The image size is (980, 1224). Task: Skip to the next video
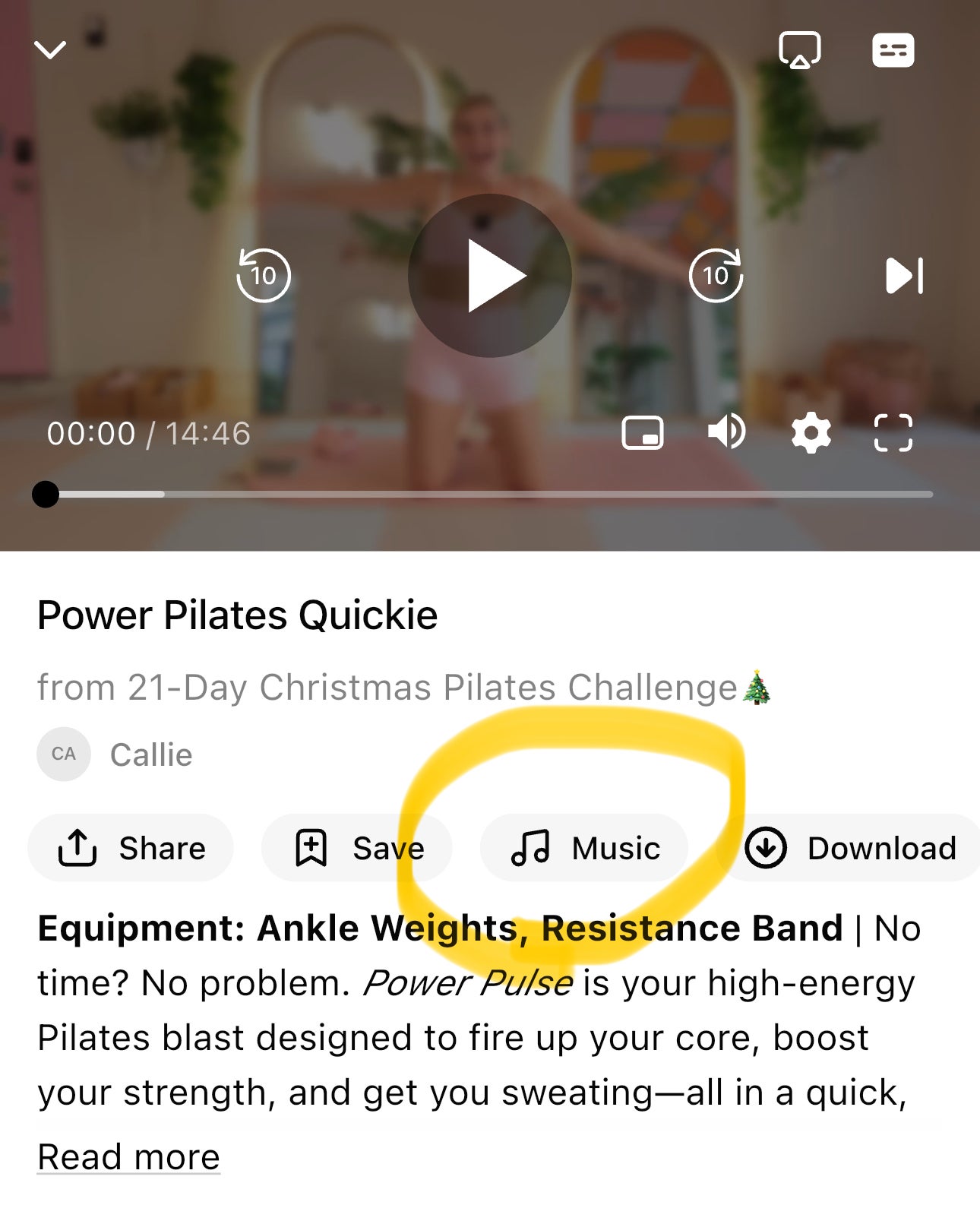point(904,275)
